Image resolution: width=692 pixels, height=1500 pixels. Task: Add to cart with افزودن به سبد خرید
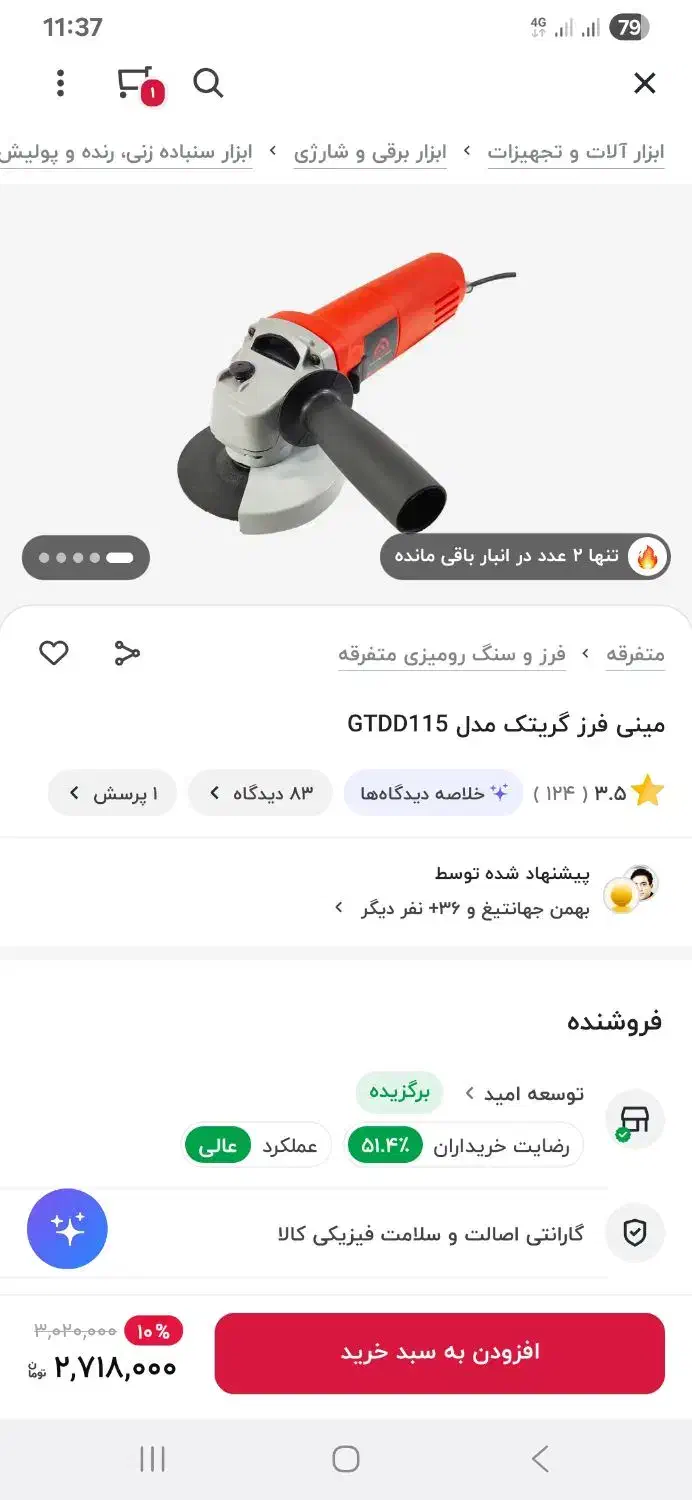pyautogui.click(x=439, y=1353)
